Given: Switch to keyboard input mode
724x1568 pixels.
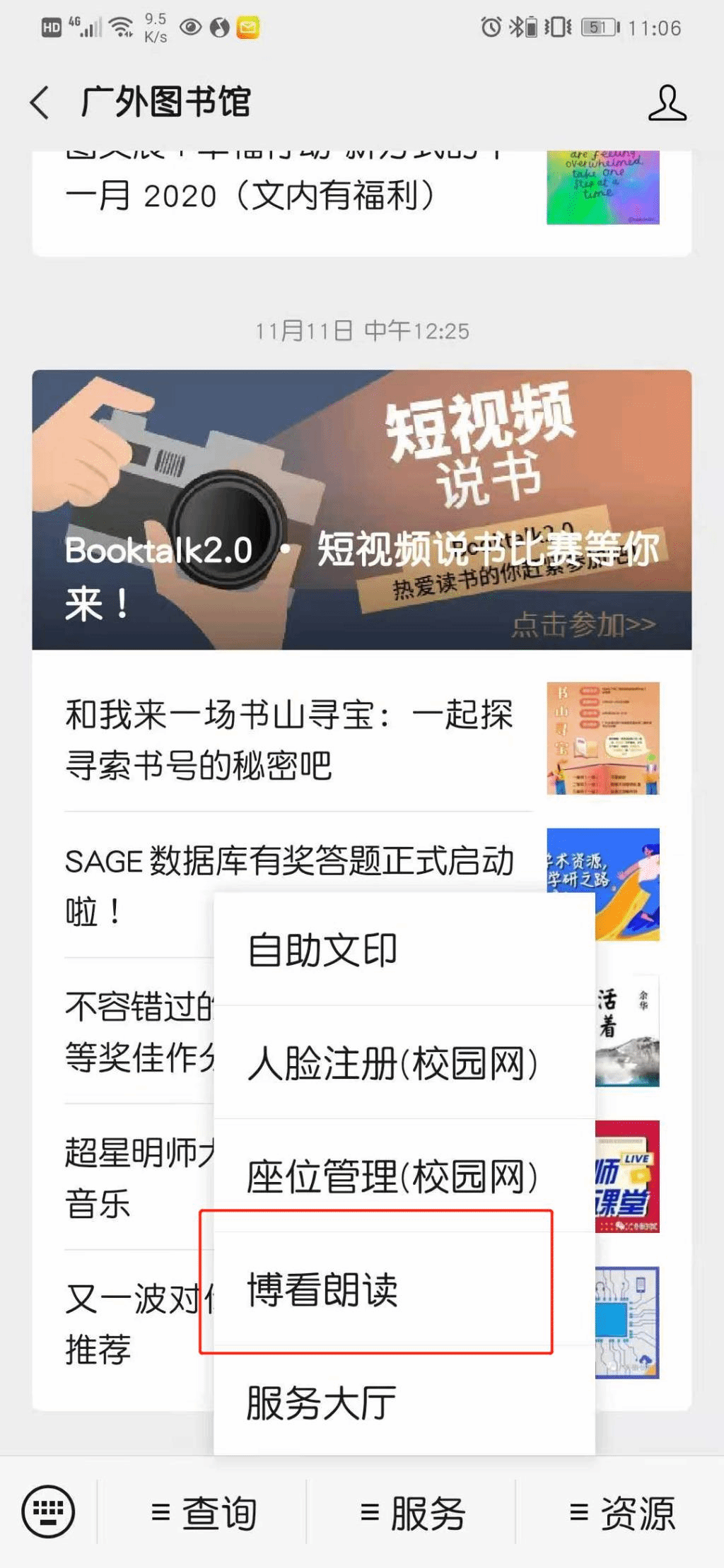Looking at the screenshot, I should pyautogui.click(x=48, y=1512).
